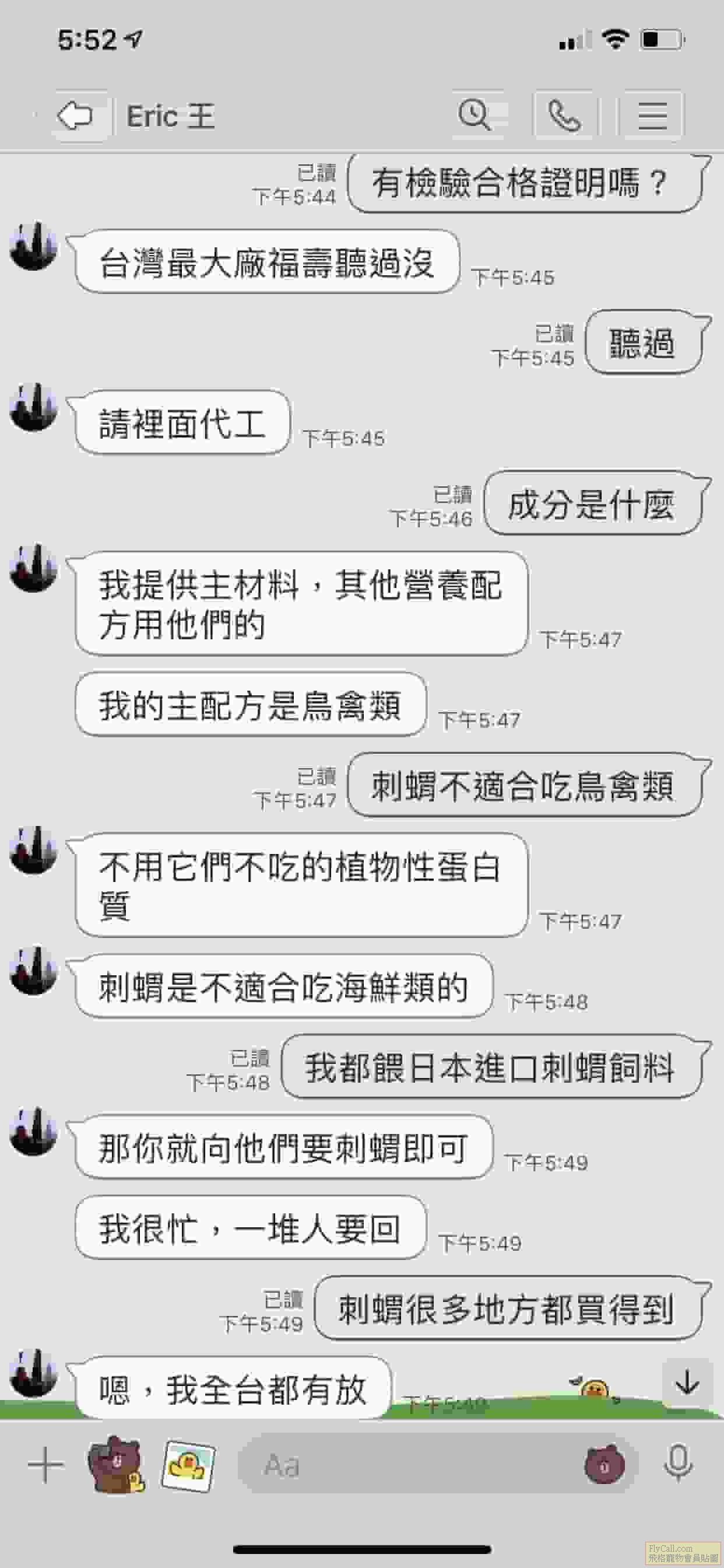This screenshot has height=1568, width=724.
Task: Start a voice call with Eric 王
Action: 564,115
